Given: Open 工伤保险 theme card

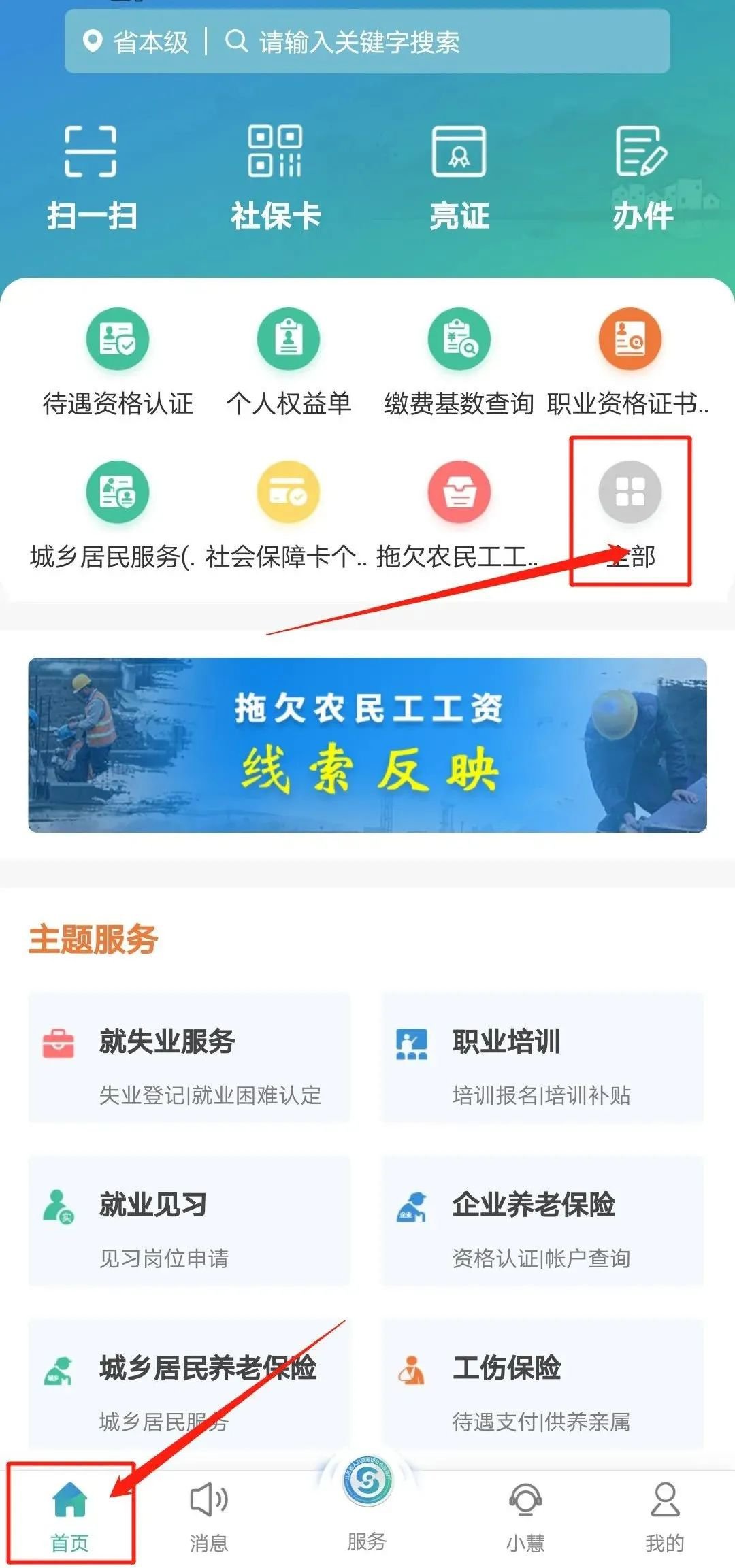Looking at the screenshot, I should (x=542, y=1384).
